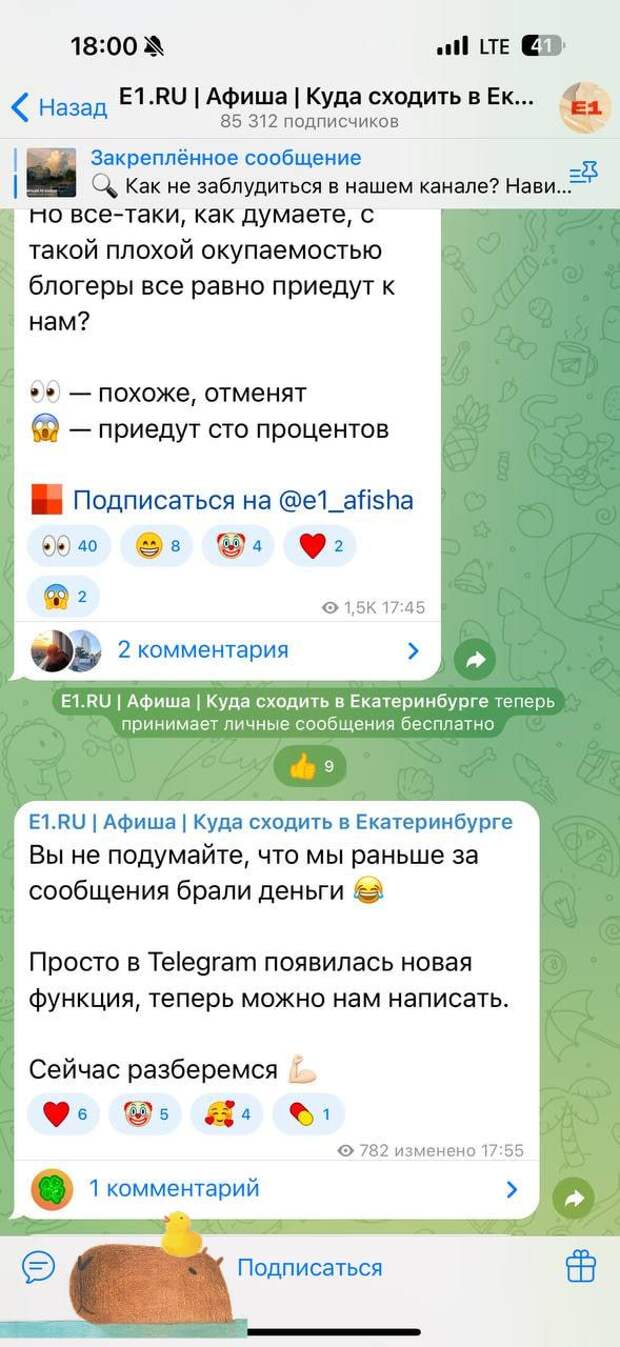Tap the heart reaction showing 2

320,546
